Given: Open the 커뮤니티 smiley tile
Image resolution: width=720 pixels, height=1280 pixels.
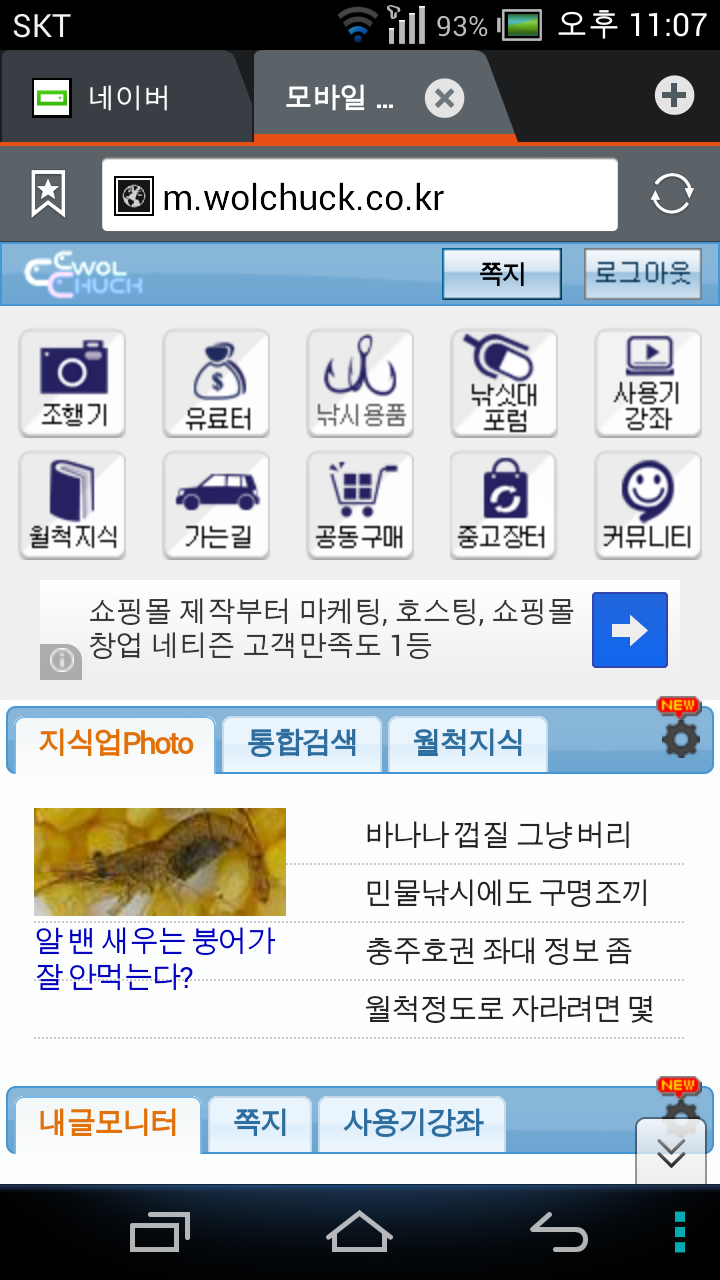Looking at the screenshot, I should click(648, 505).
